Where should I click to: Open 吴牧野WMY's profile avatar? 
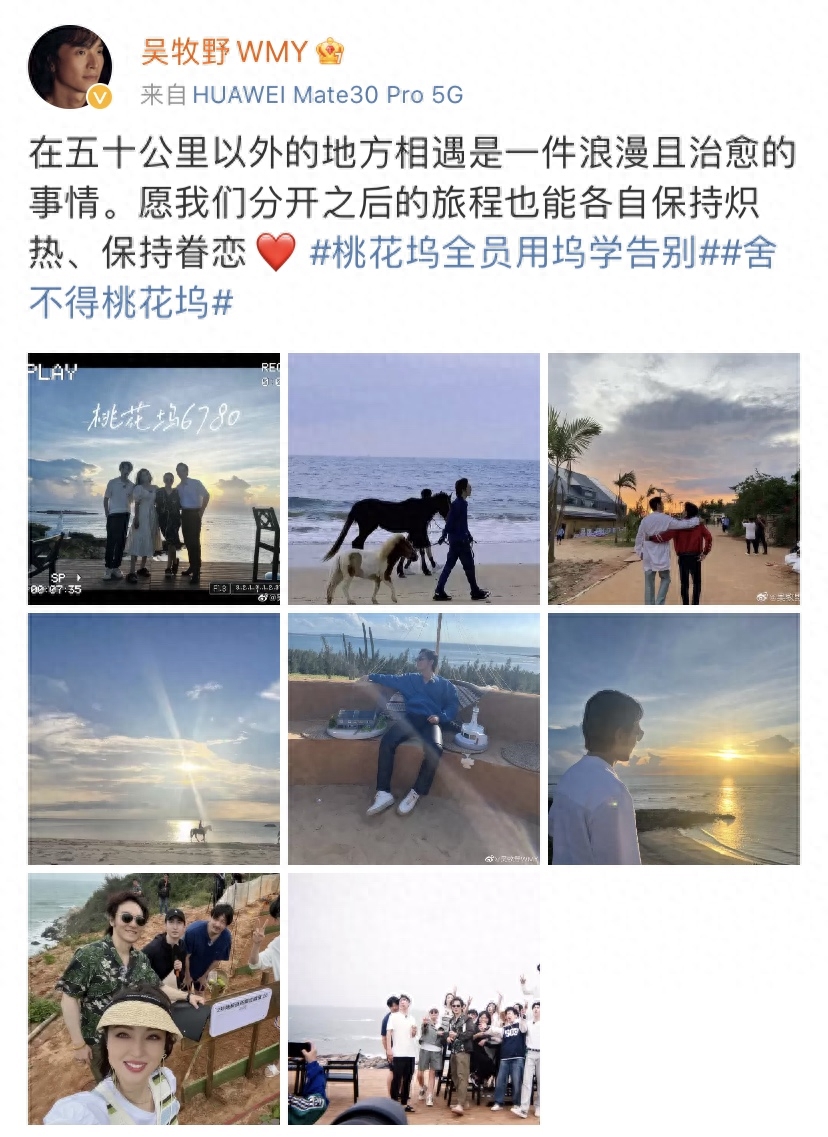tap(69, 66)
